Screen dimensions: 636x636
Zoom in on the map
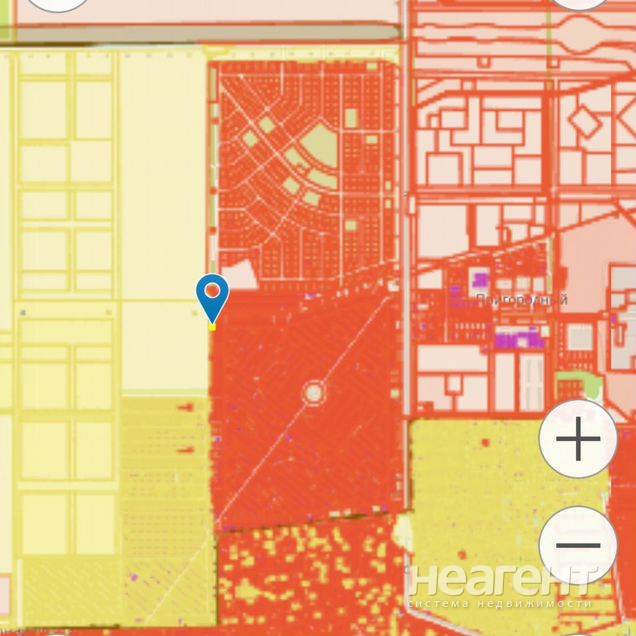click(578, 440)
